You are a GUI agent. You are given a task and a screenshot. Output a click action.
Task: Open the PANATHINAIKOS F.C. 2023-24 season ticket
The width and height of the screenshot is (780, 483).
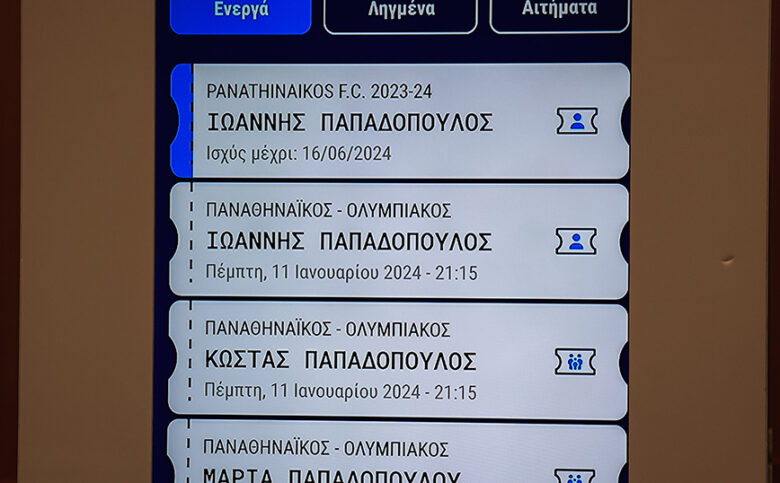click(x=400, y=121)
